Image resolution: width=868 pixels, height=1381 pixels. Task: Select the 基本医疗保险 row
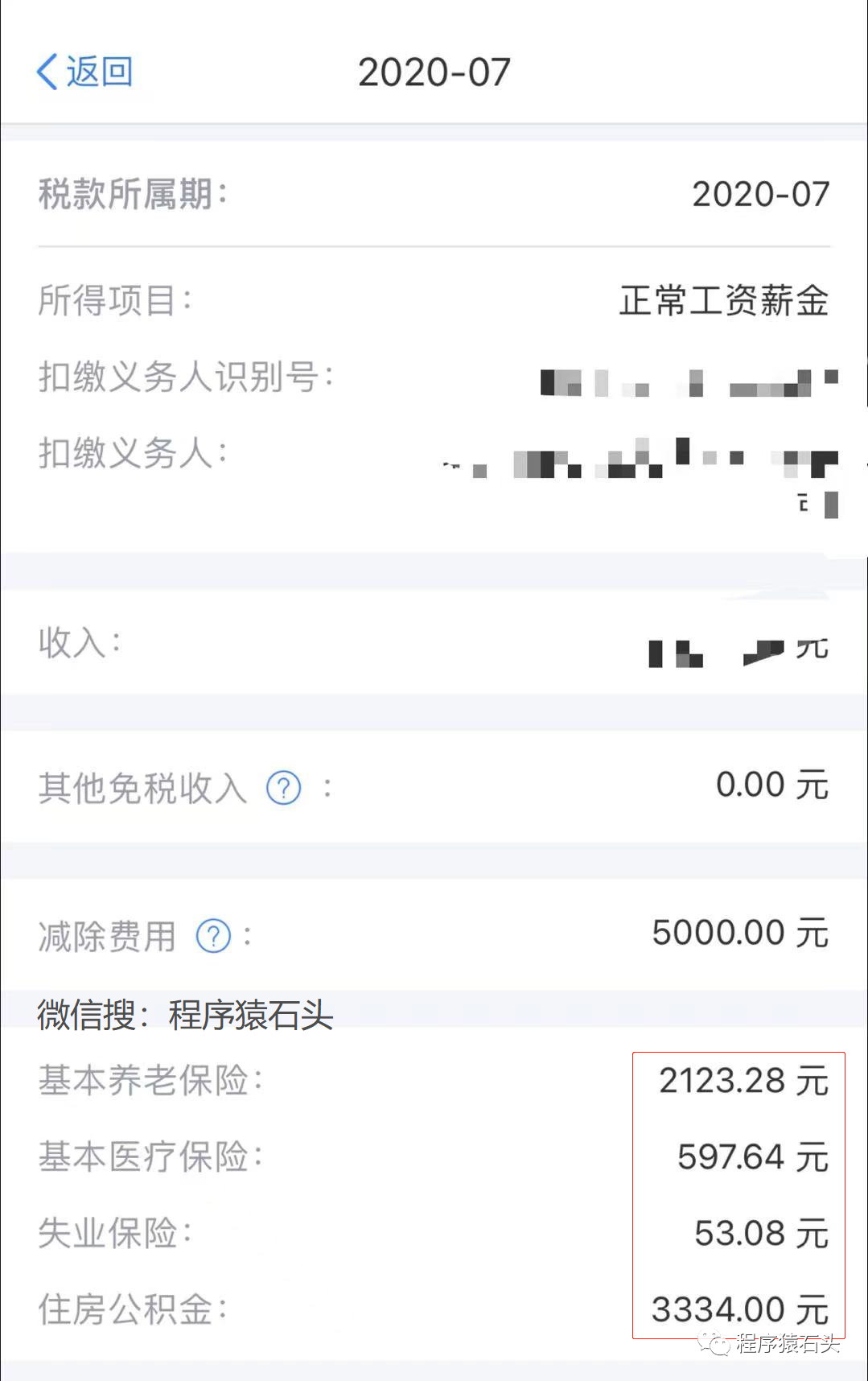coord(434,1156)
